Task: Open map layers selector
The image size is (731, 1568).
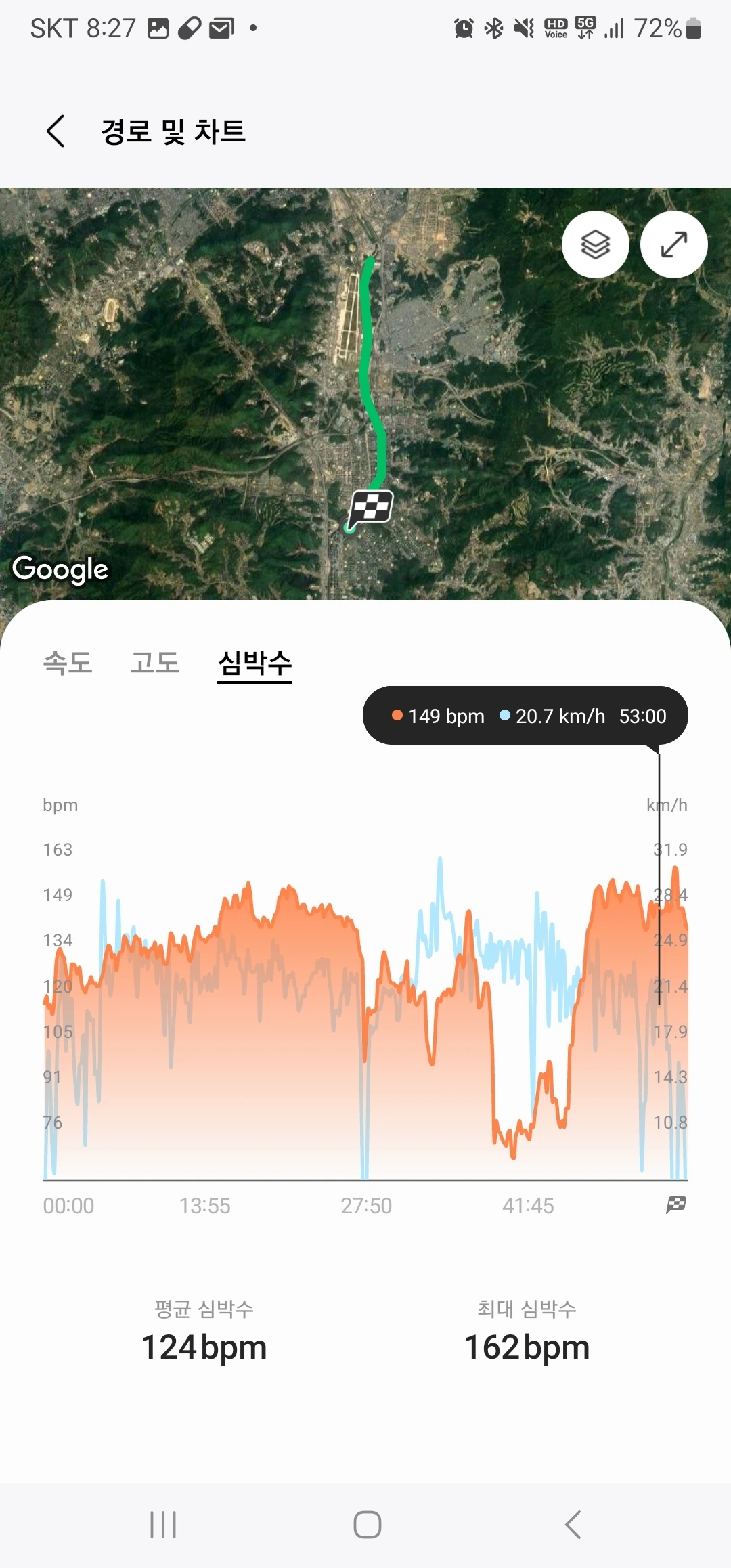Action: click(x=595, y=244)
